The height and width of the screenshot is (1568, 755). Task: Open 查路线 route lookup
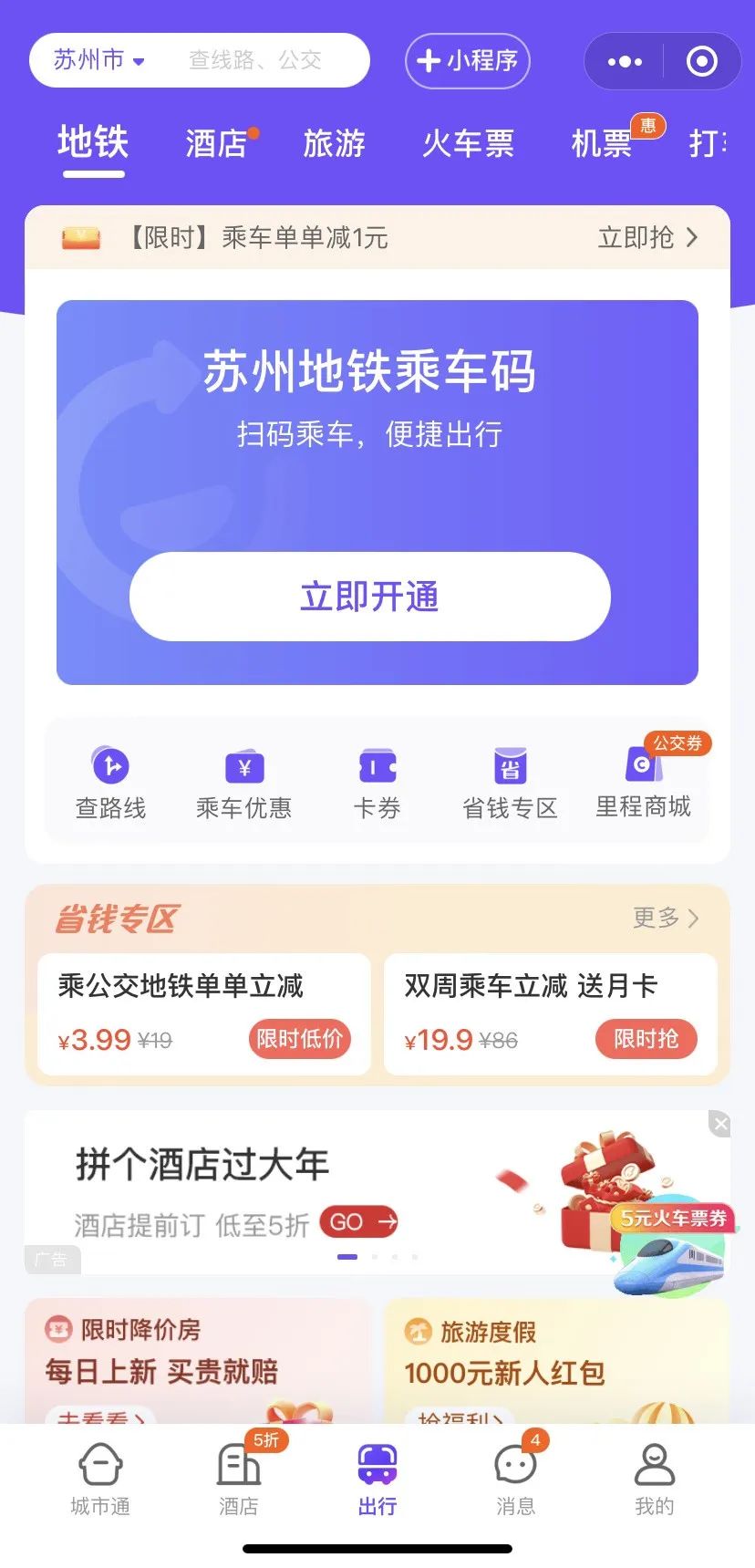click(x=110, y=783)
